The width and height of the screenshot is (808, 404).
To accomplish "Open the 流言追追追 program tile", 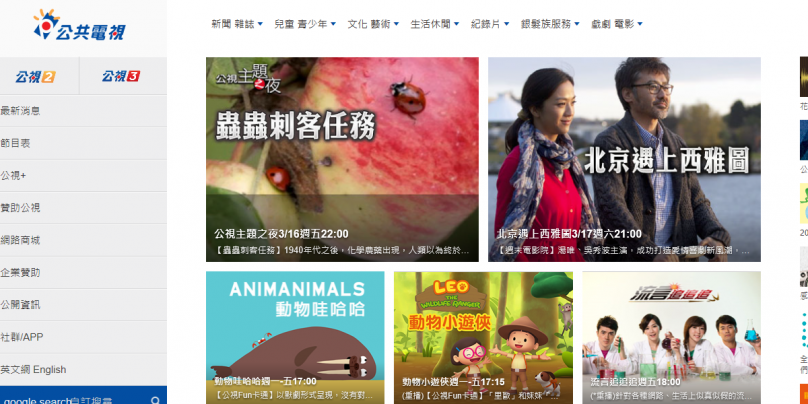I will [671, 337].
